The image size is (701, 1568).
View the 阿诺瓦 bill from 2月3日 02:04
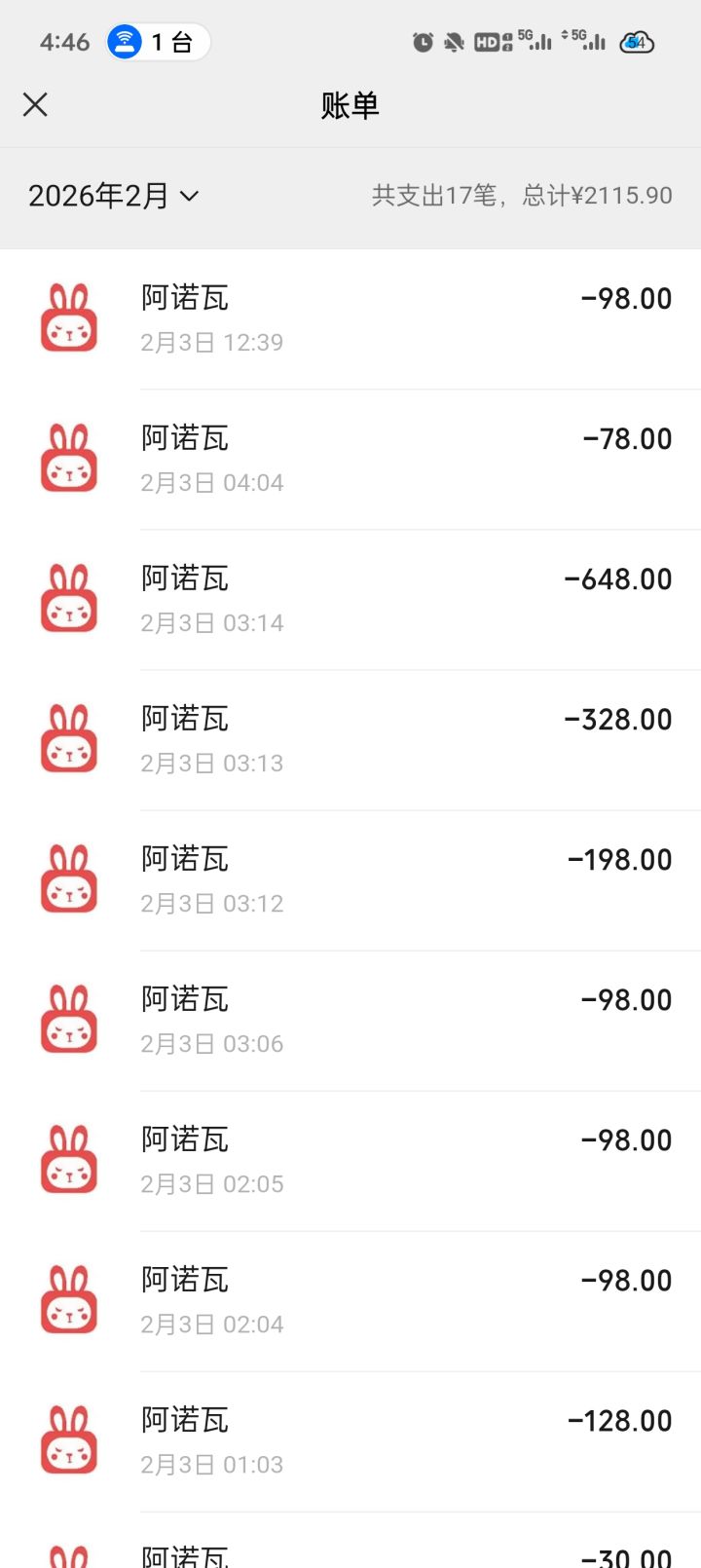[350, 1301]
